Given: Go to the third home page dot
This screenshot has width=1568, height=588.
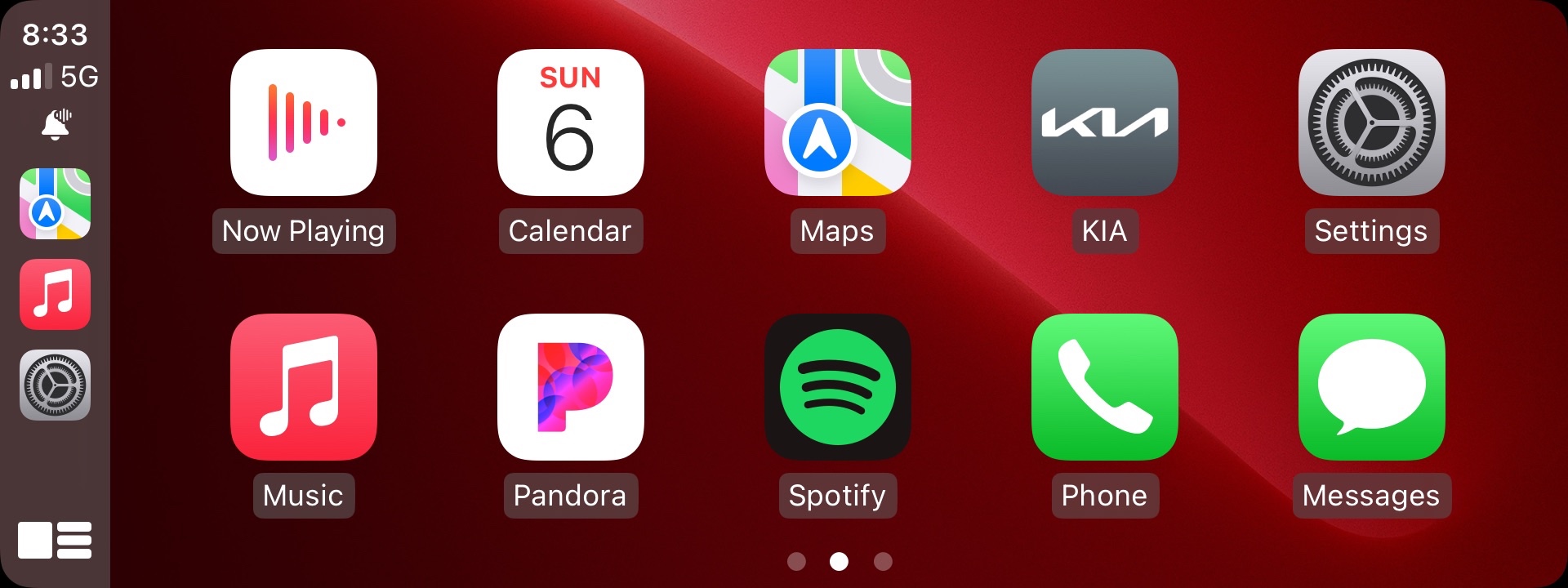Looking at the screenshot, I should (883, 562).
